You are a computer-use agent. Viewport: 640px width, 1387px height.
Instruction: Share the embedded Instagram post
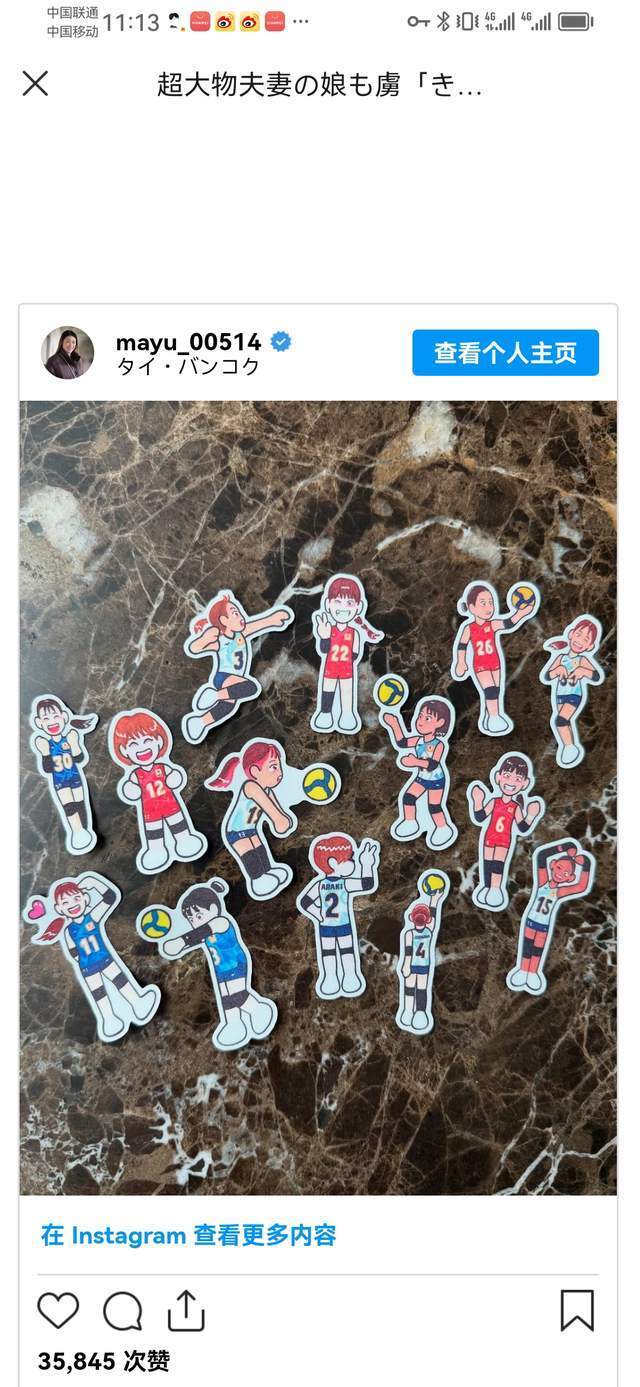pyautogui.click(x=186, y=1311)
